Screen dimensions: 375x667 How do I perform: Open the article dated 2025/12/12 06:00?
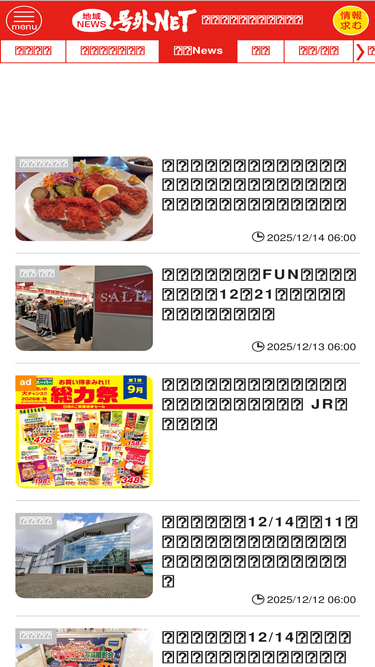(187, 558)
